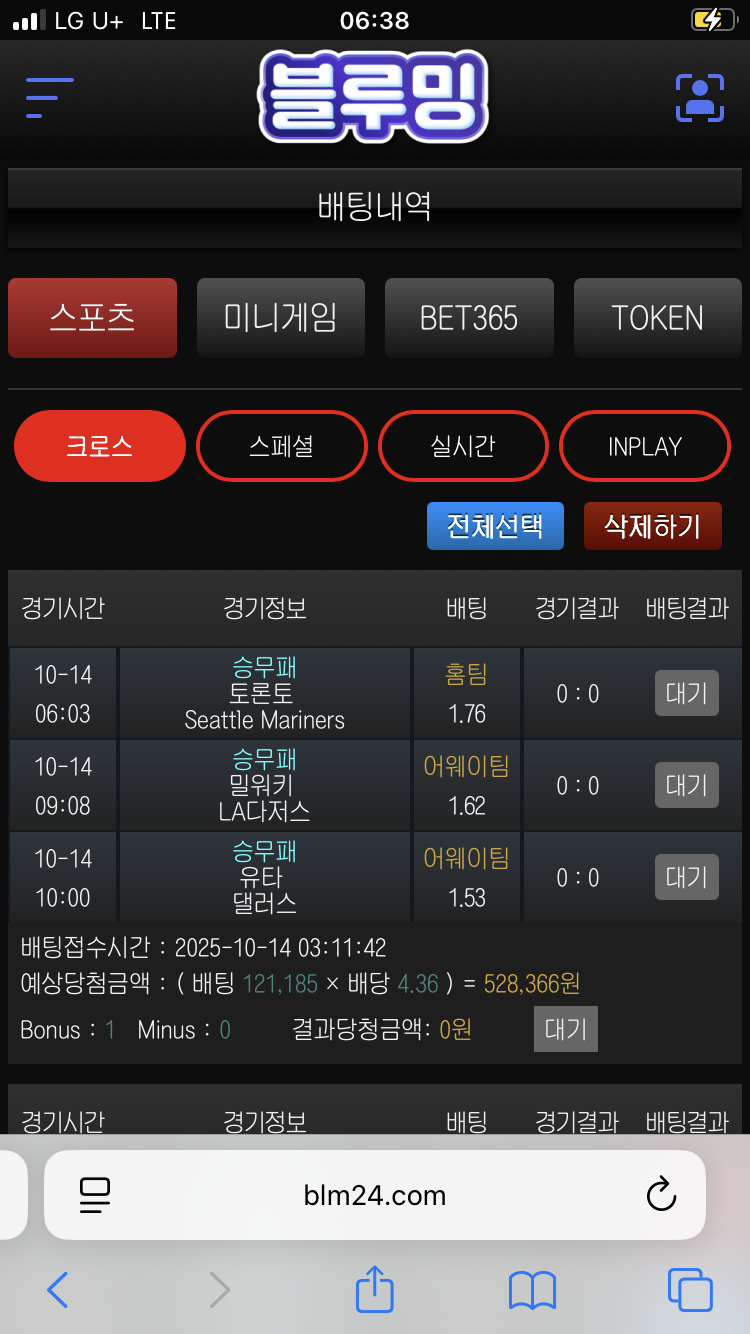Screen dimensions: 750x1334
Task: Open Safari bookmarks
Action: coord(532,1290)
